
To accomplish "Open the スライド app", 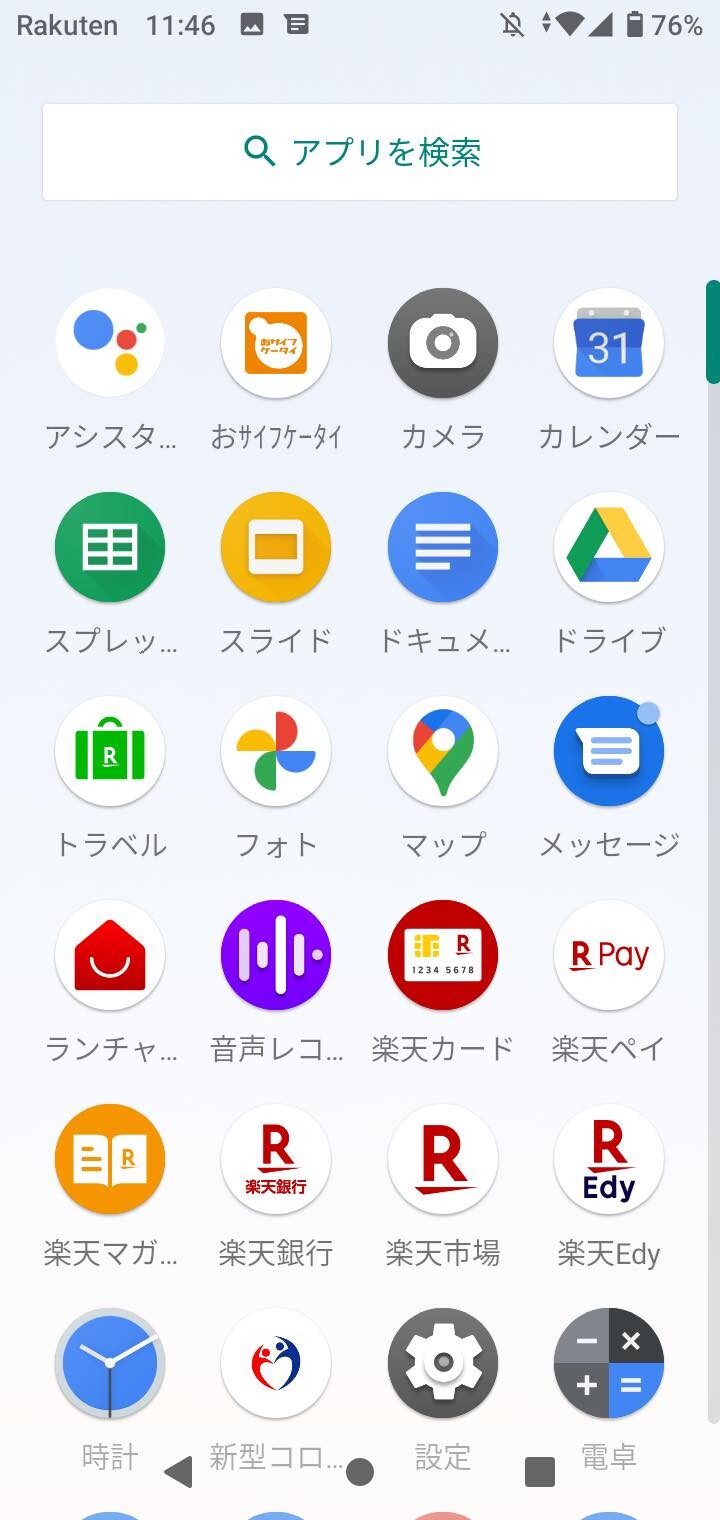I will point(276,547).
